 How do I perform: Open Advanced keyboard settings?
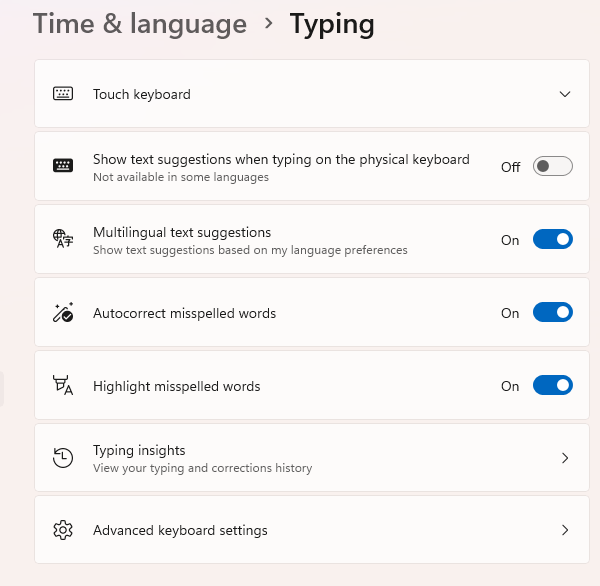310,530
